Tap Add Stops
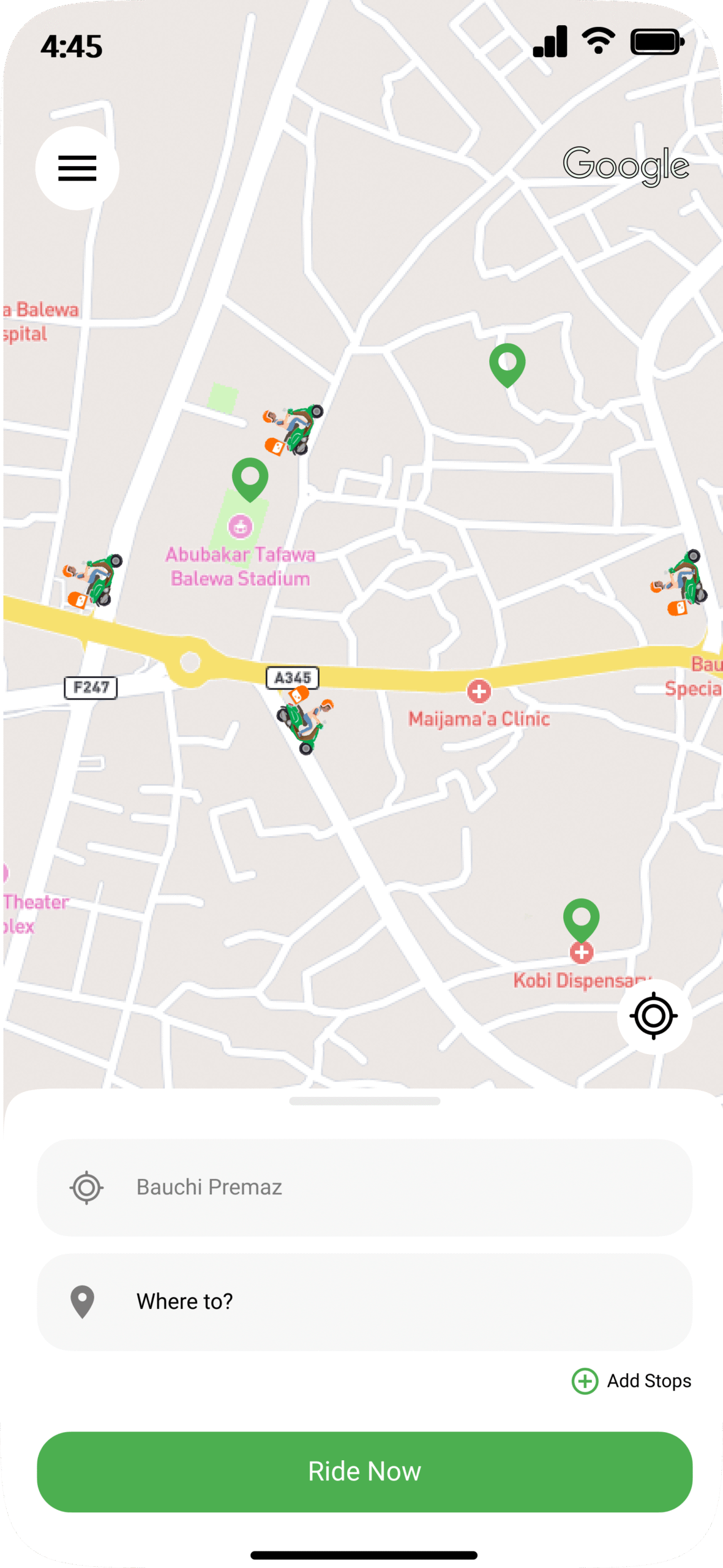The image size is (723, 1568). [x=631, y=1381]
